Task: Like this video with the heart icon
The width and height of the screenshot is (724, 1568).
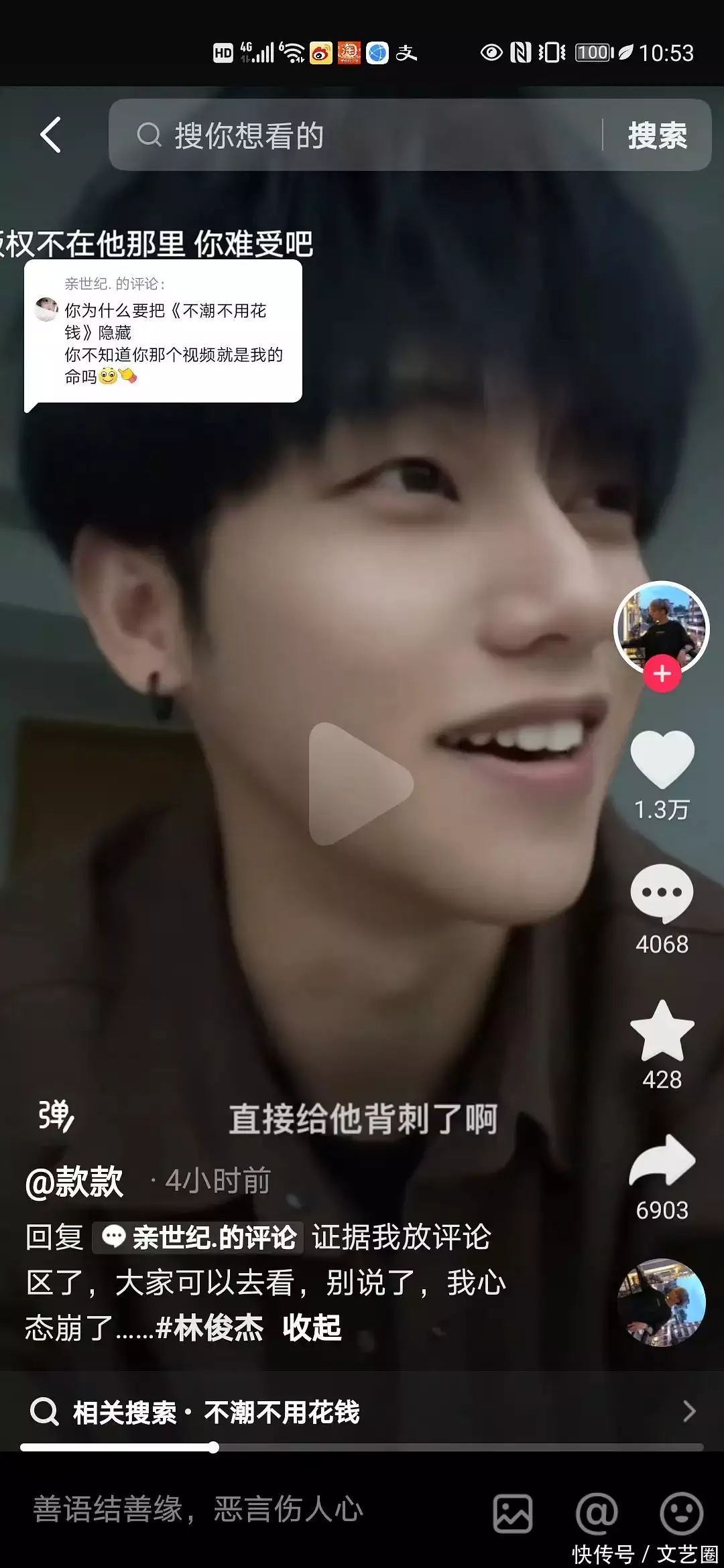Action: [x=662, y=759]
